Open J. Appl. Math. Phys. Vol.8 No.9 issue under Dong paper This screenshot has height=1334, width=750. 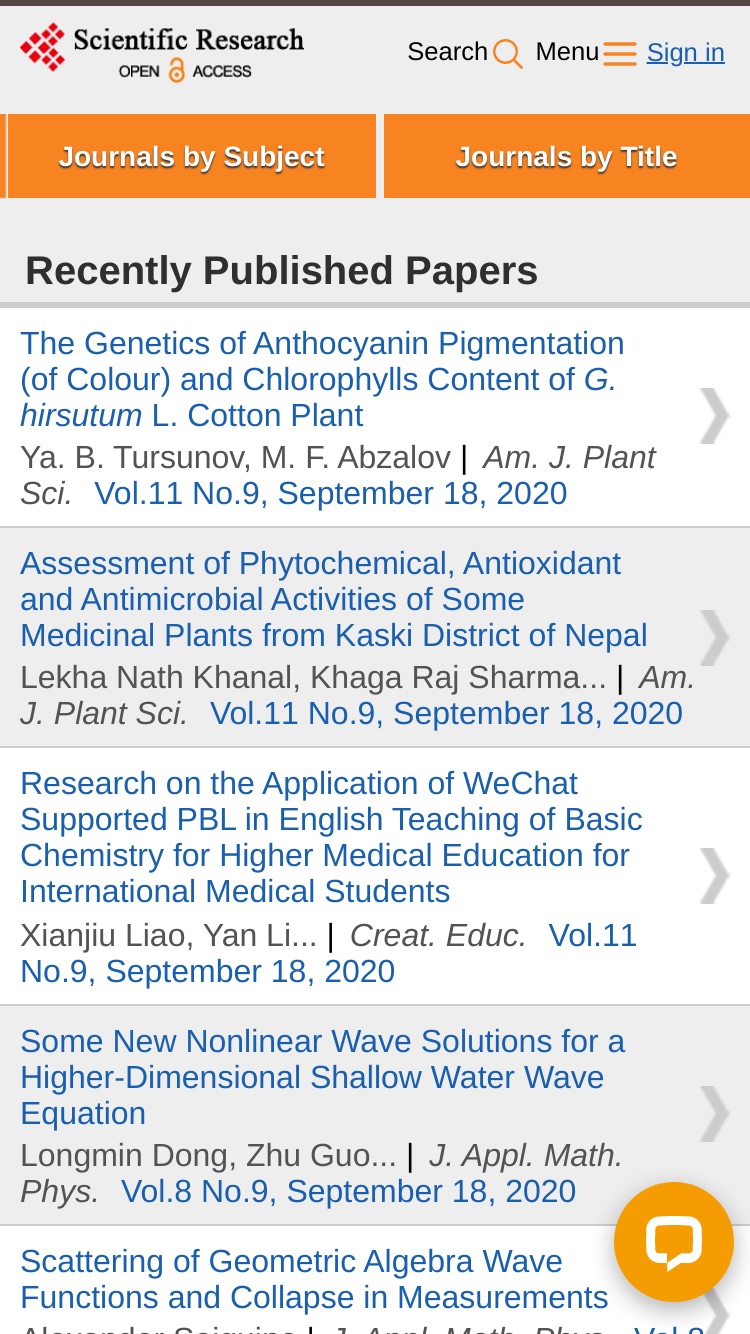tap(349, 1191)
